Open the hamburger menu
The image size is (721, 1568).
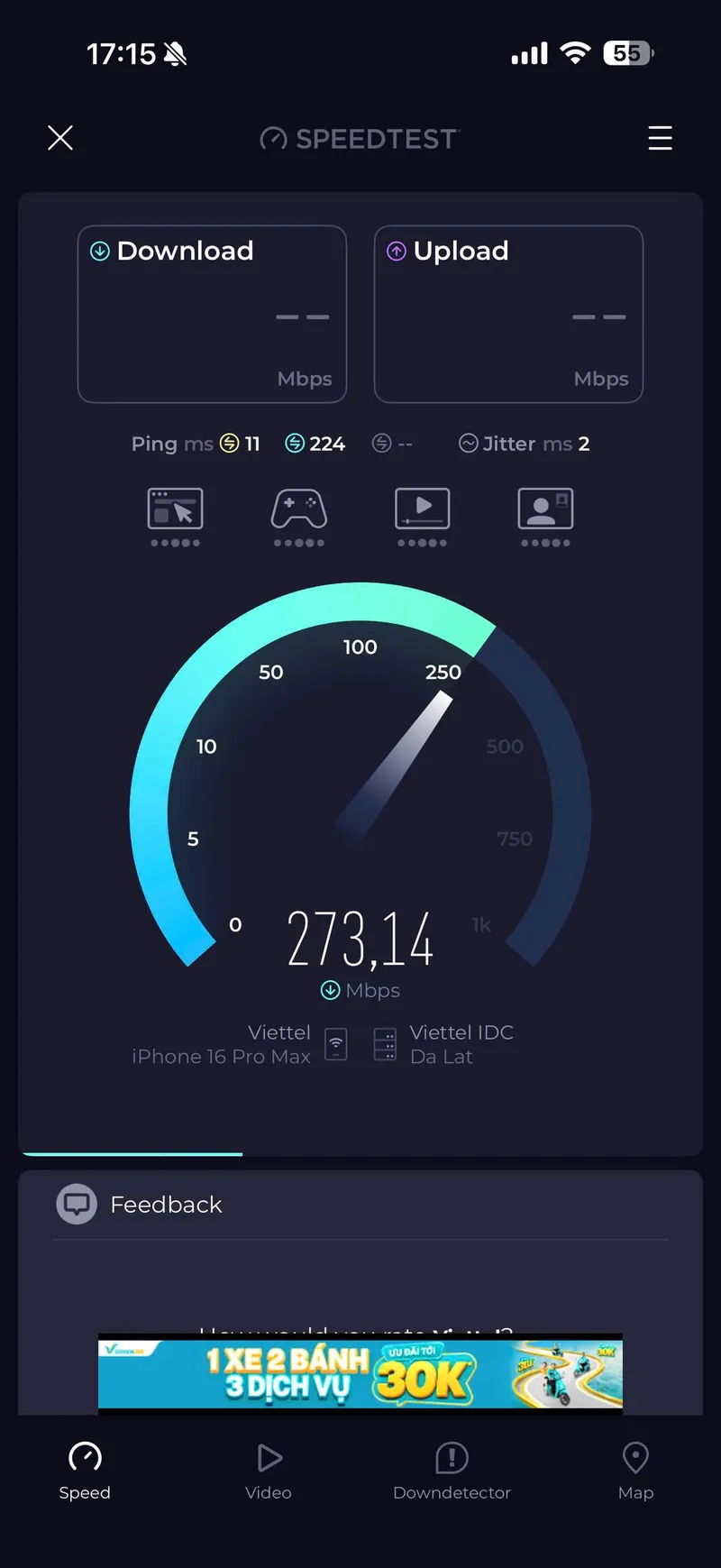660,138
